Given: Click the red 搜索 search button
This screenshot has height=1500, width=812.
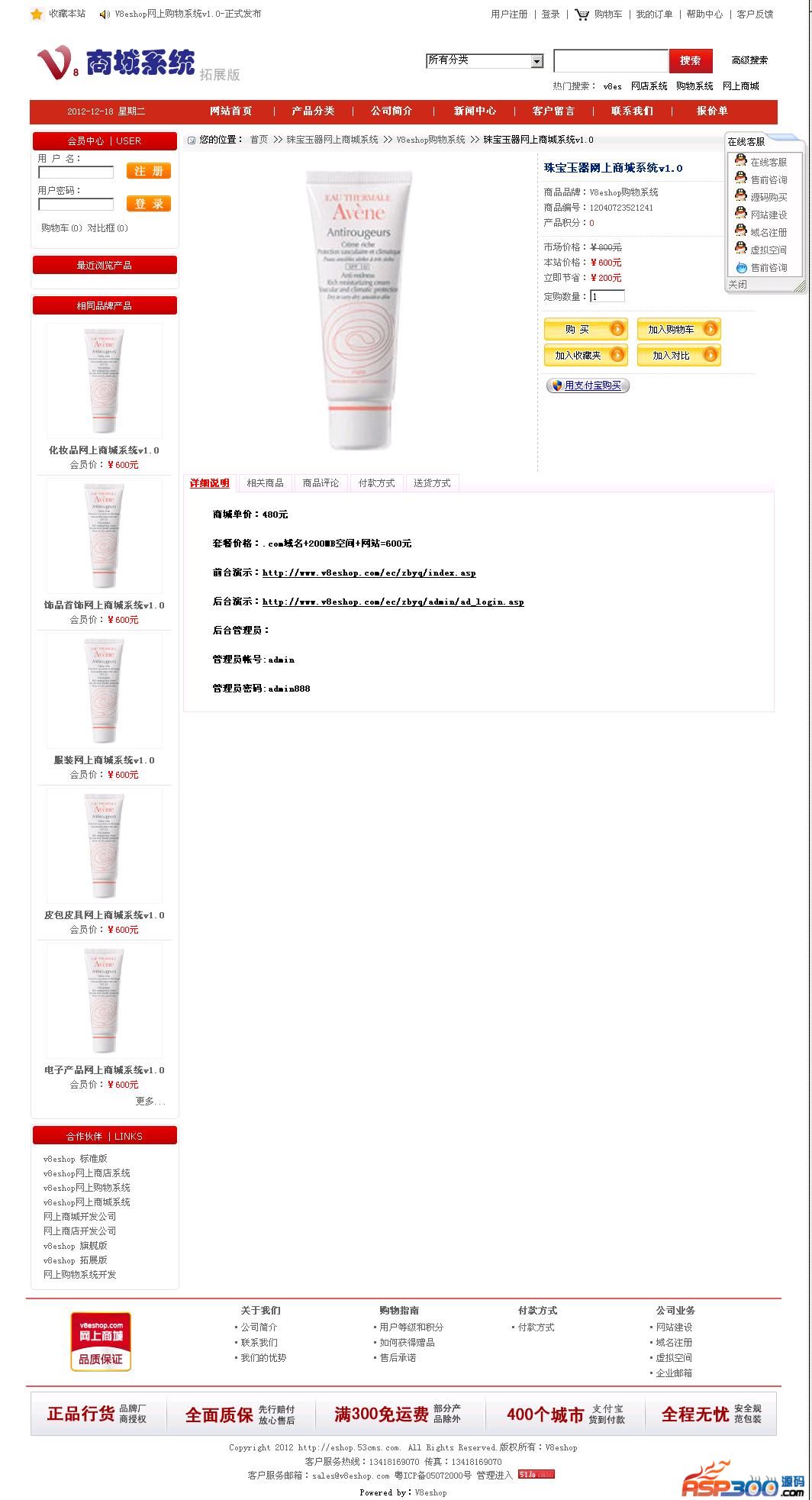Looking at the screenshot, I should point(690,61).
